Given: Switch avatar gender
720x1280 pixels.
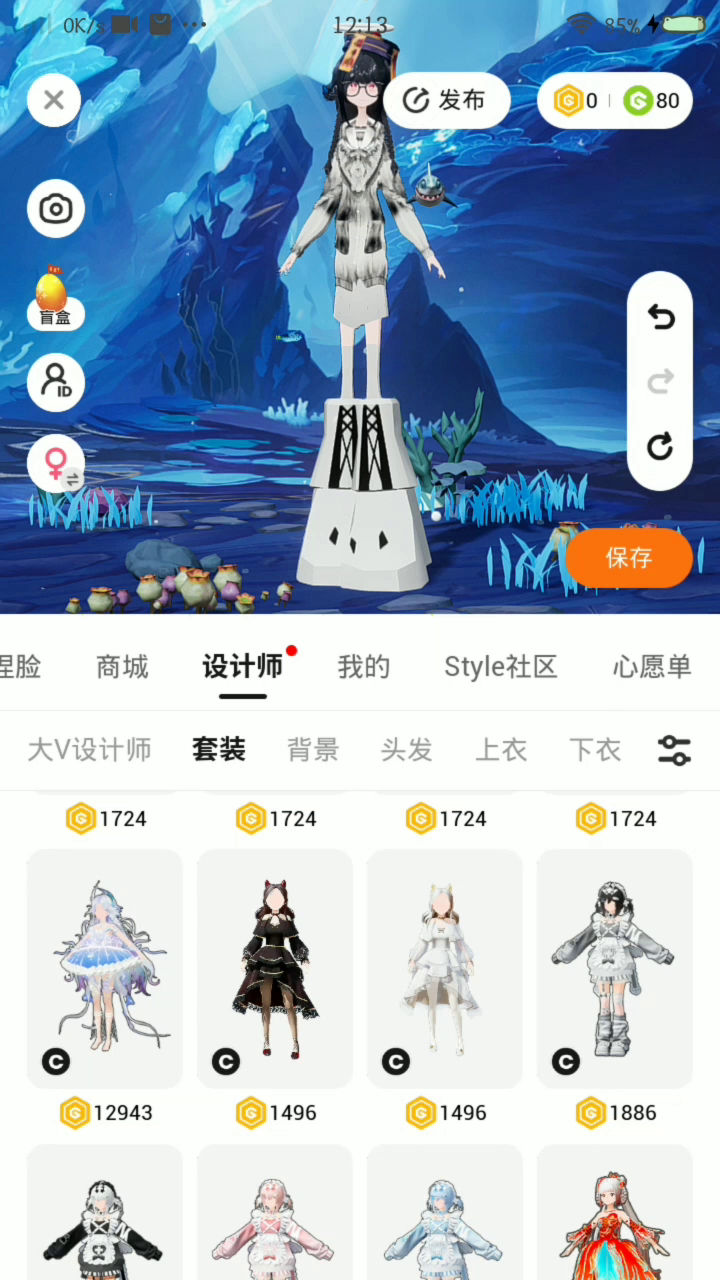Looking at the screenshot, I should (x=55, y=464).
